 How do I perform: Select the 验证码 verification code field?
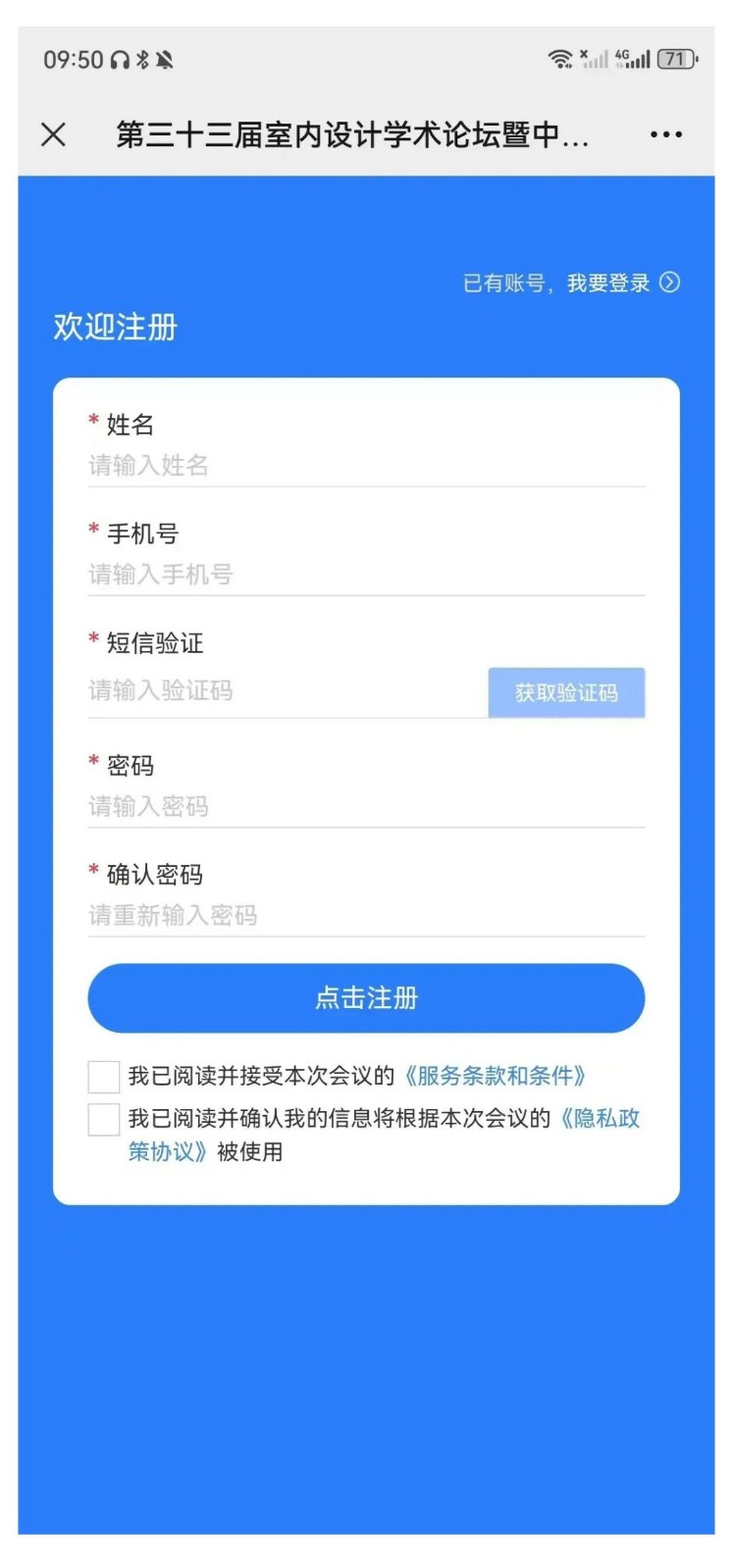click(x=285, y=690)
